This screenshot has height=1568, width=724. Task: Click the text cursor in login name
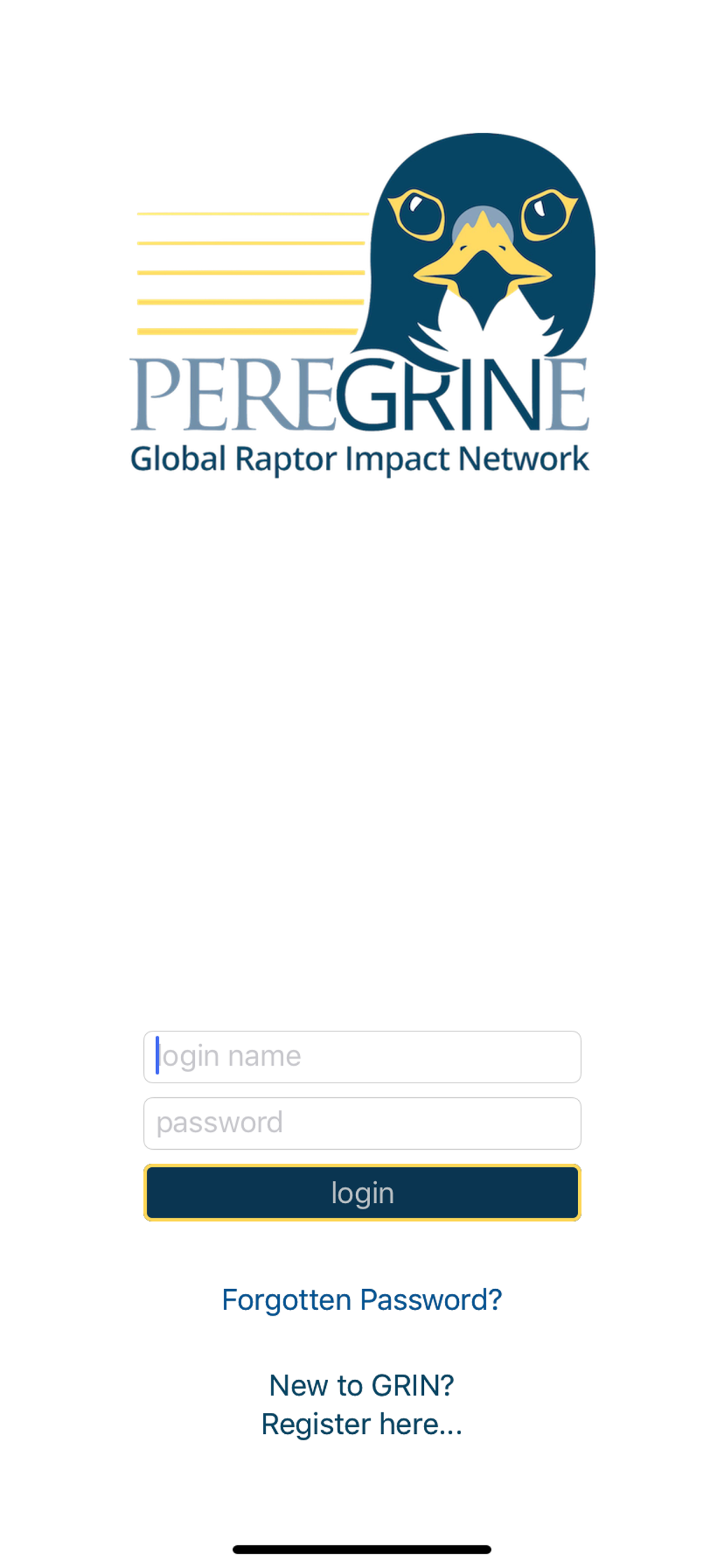point(157,1056)
